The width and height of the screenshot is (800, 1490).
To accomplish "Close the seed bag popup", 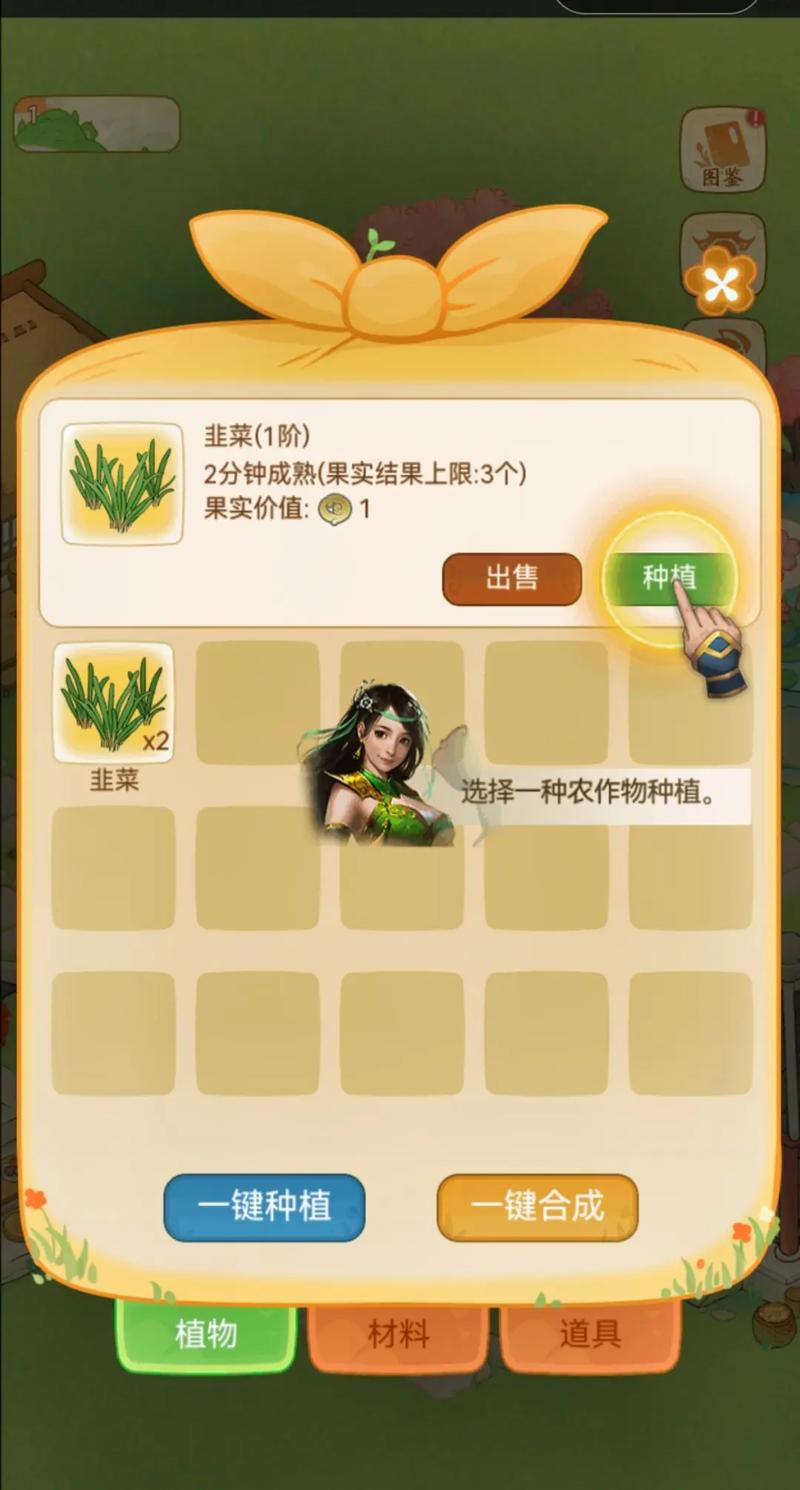I will coord(721,287).
